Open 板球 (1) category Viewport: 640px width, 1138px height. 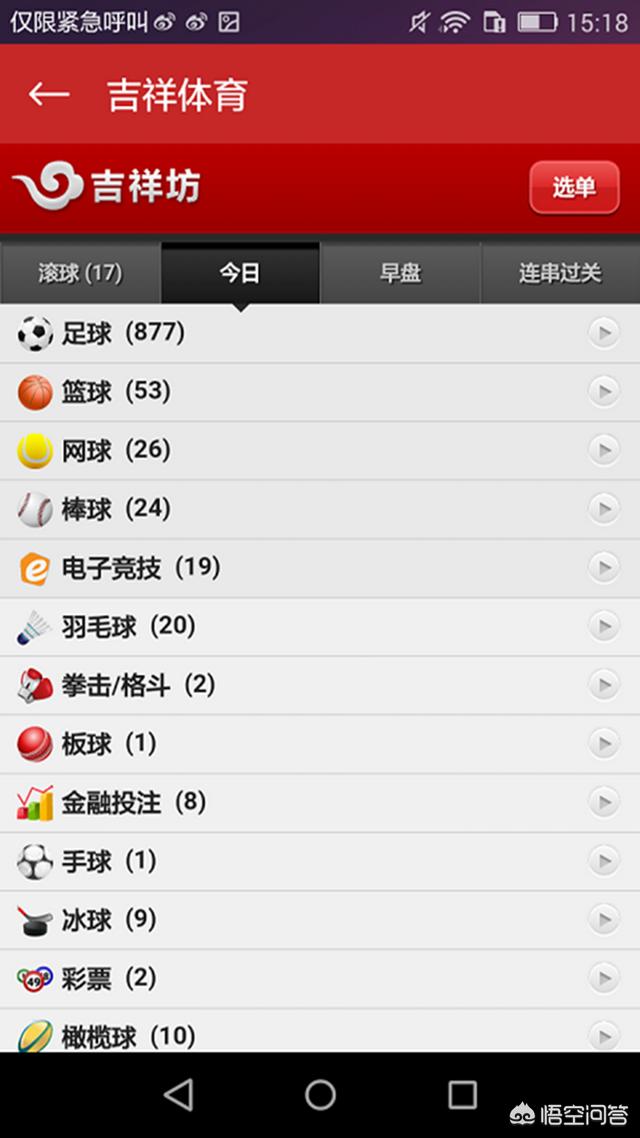[x=320, y=745]
